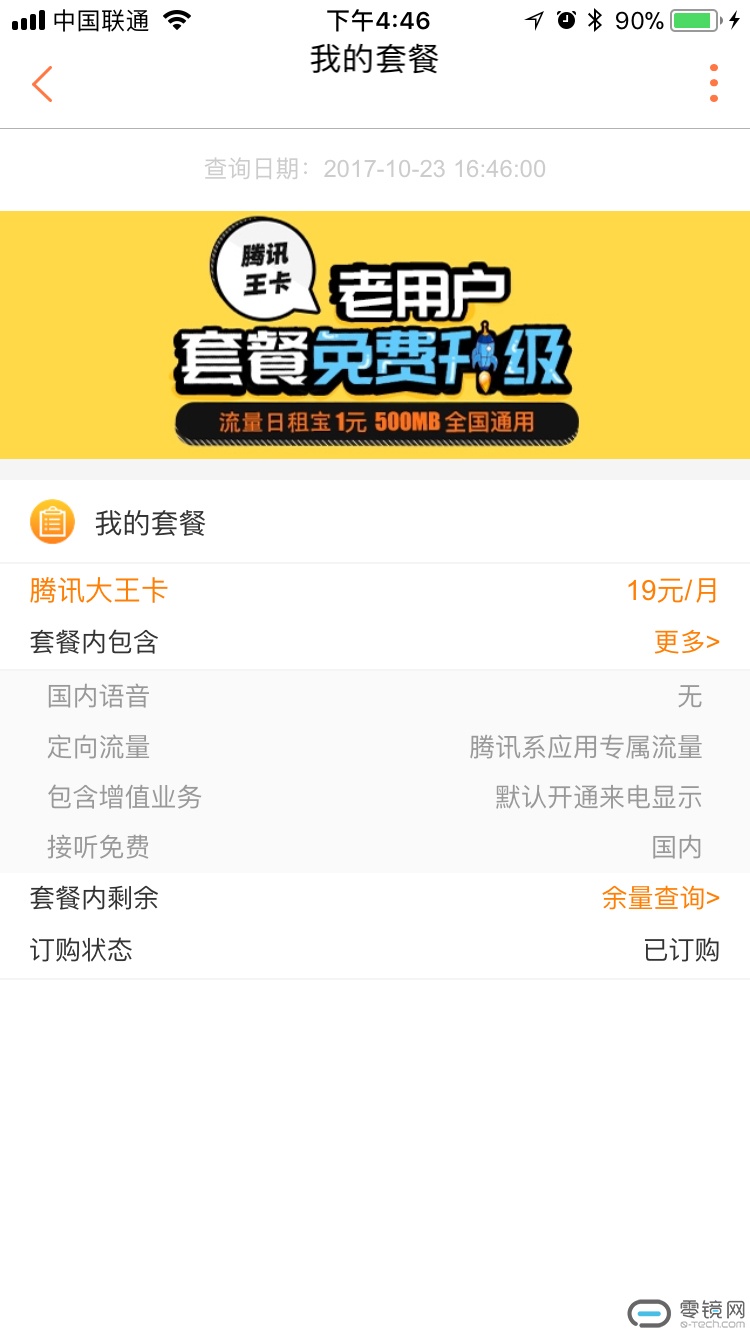Tap 更多> to see more package contents
The height and width of the screenshot is (1334, 750).
(686, 642)
